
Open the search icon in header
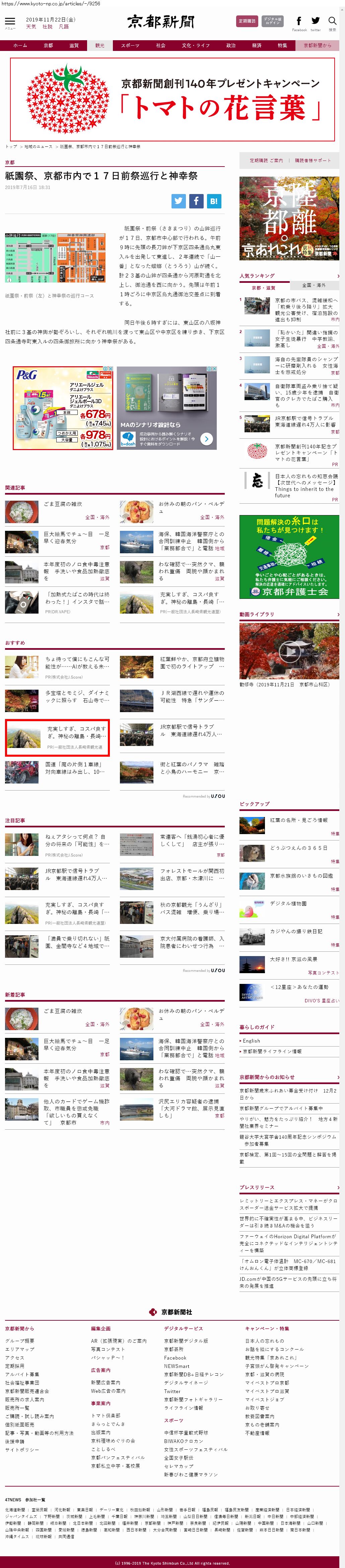pos(332,21)
